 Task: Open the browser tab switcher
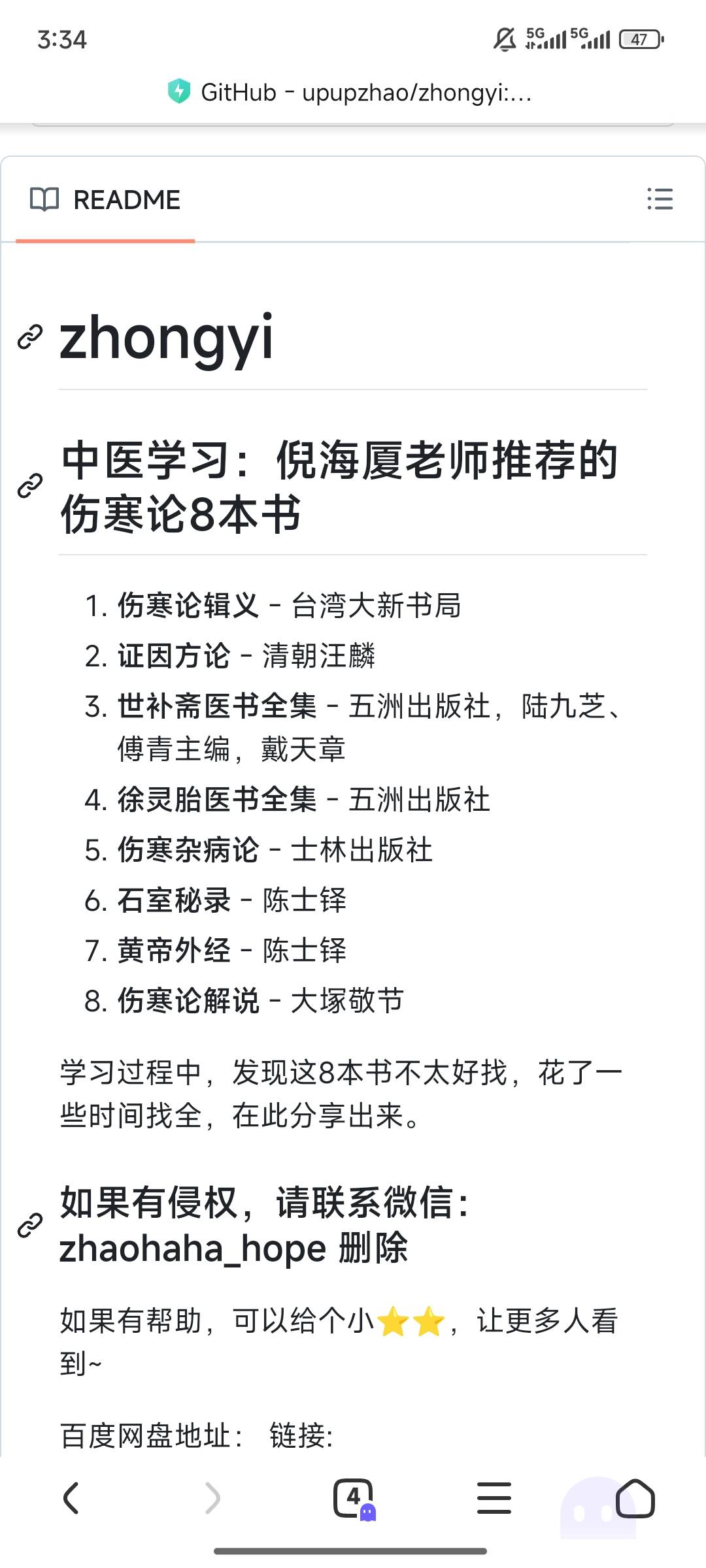[354, 1497]
